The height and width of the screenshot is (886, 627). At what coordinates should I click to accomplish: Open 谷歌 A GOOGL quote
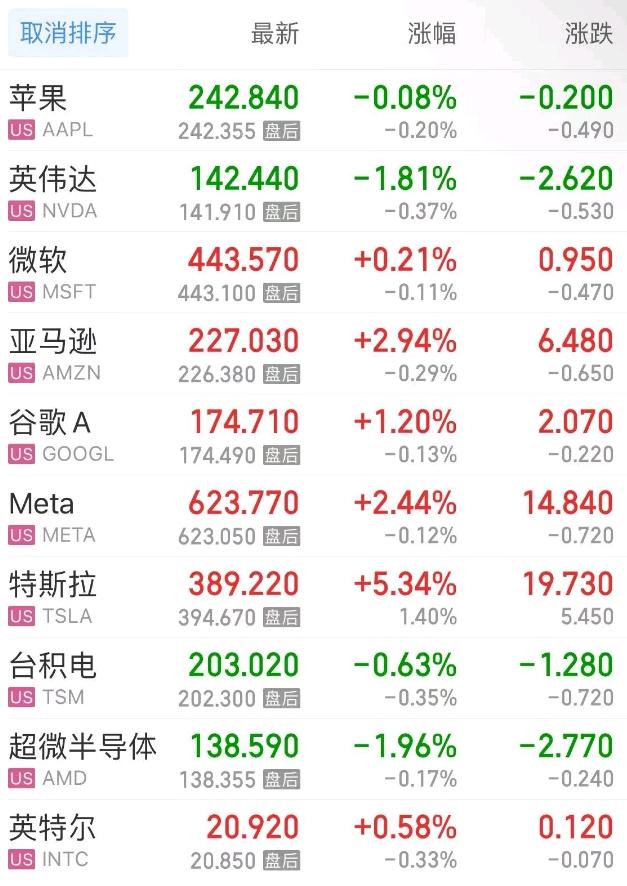coord(313,436)
